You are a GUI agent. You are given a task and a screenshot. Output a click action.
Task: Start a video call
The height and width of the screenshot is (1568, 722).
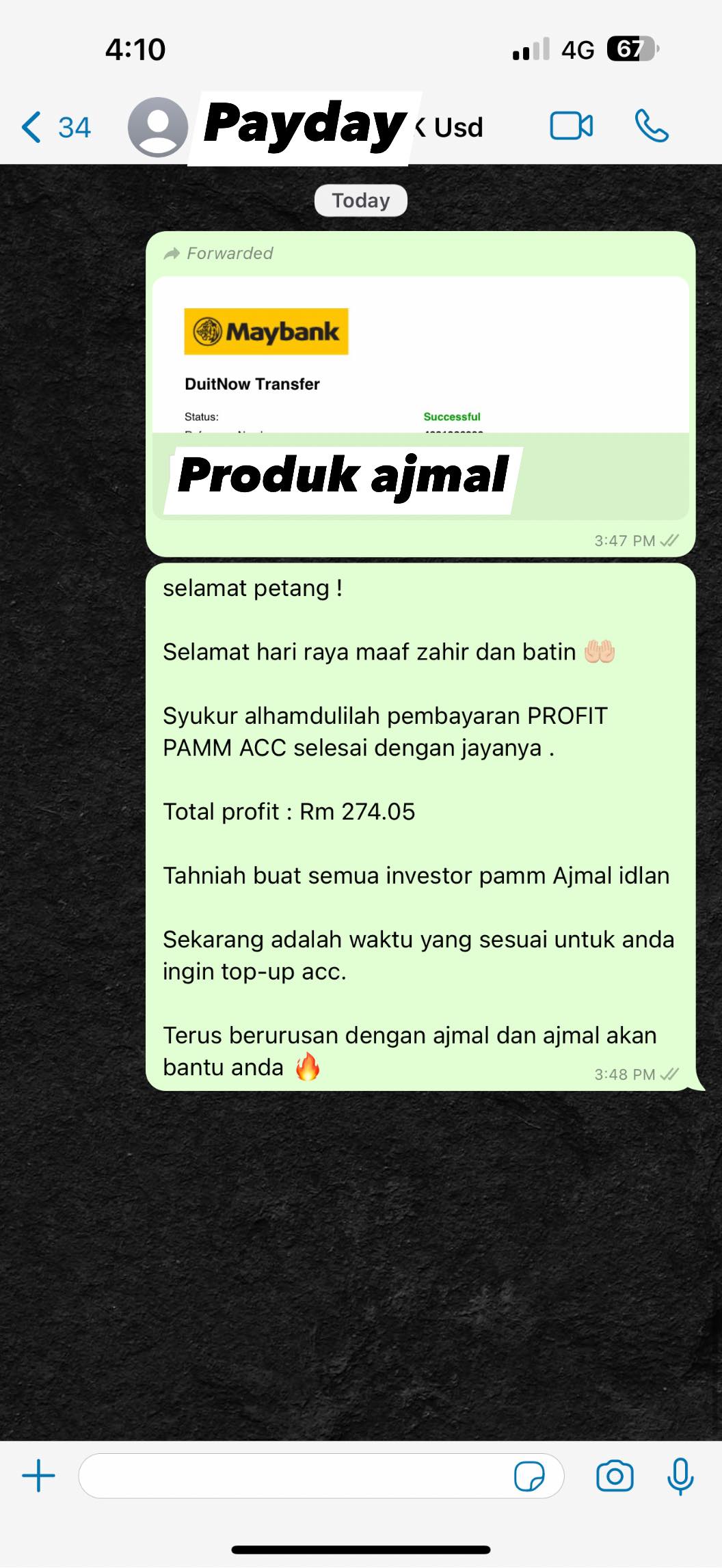coord(571,126)
